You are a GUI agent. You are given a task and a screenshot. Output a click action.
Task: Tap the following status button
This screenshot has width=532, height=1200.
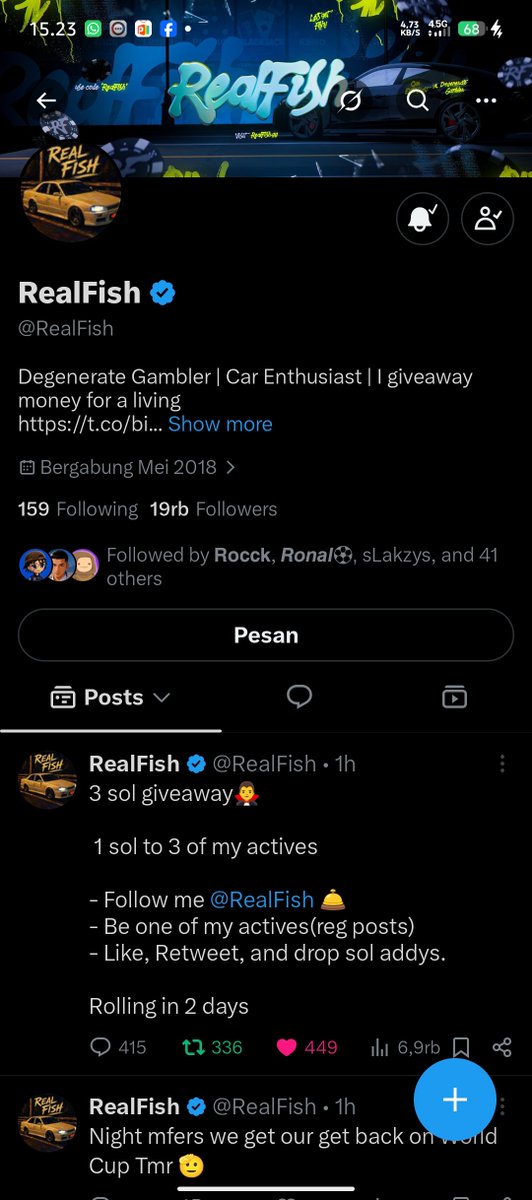(487, 217)
